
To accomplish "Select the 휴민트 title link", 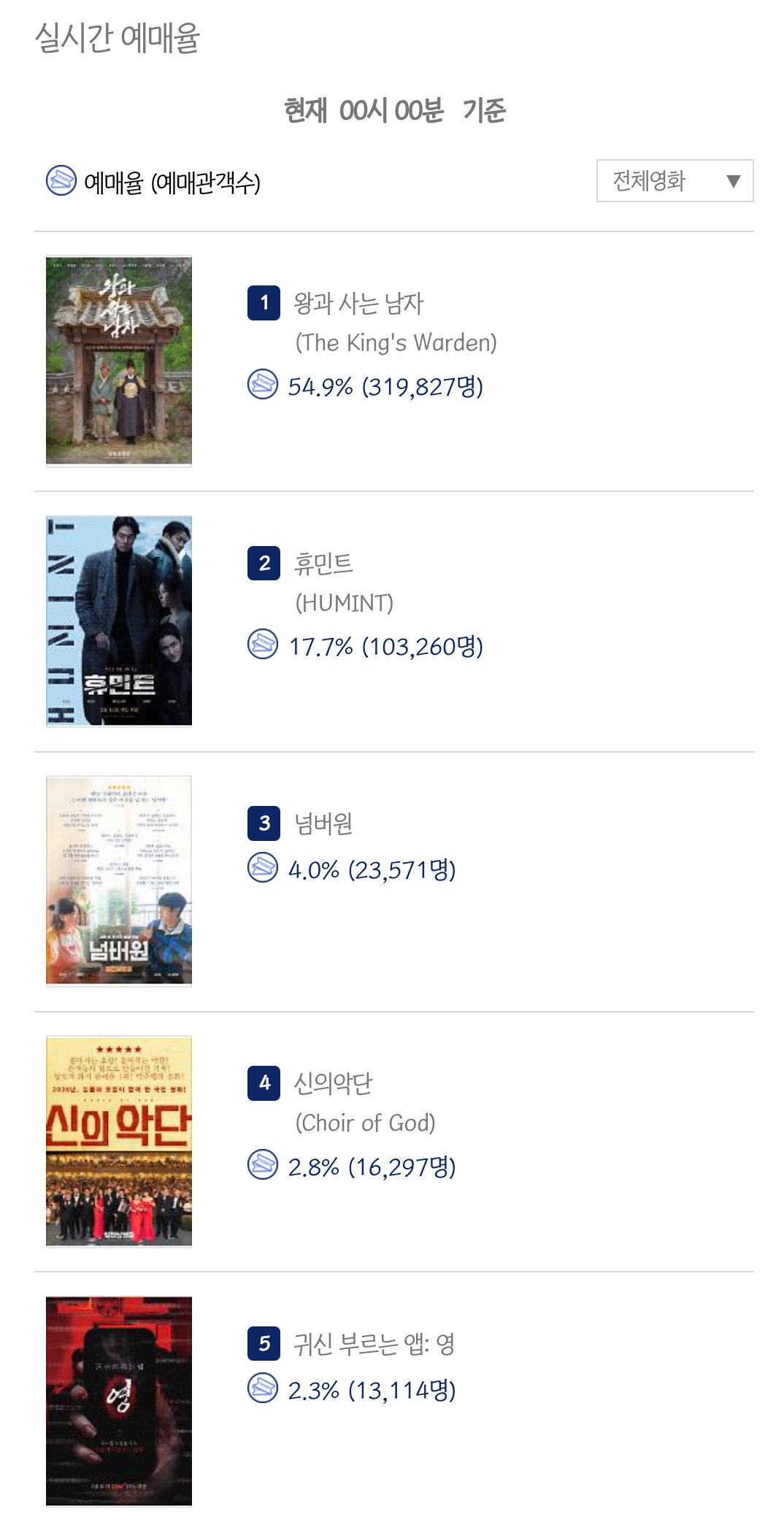I will coord(323,563).
